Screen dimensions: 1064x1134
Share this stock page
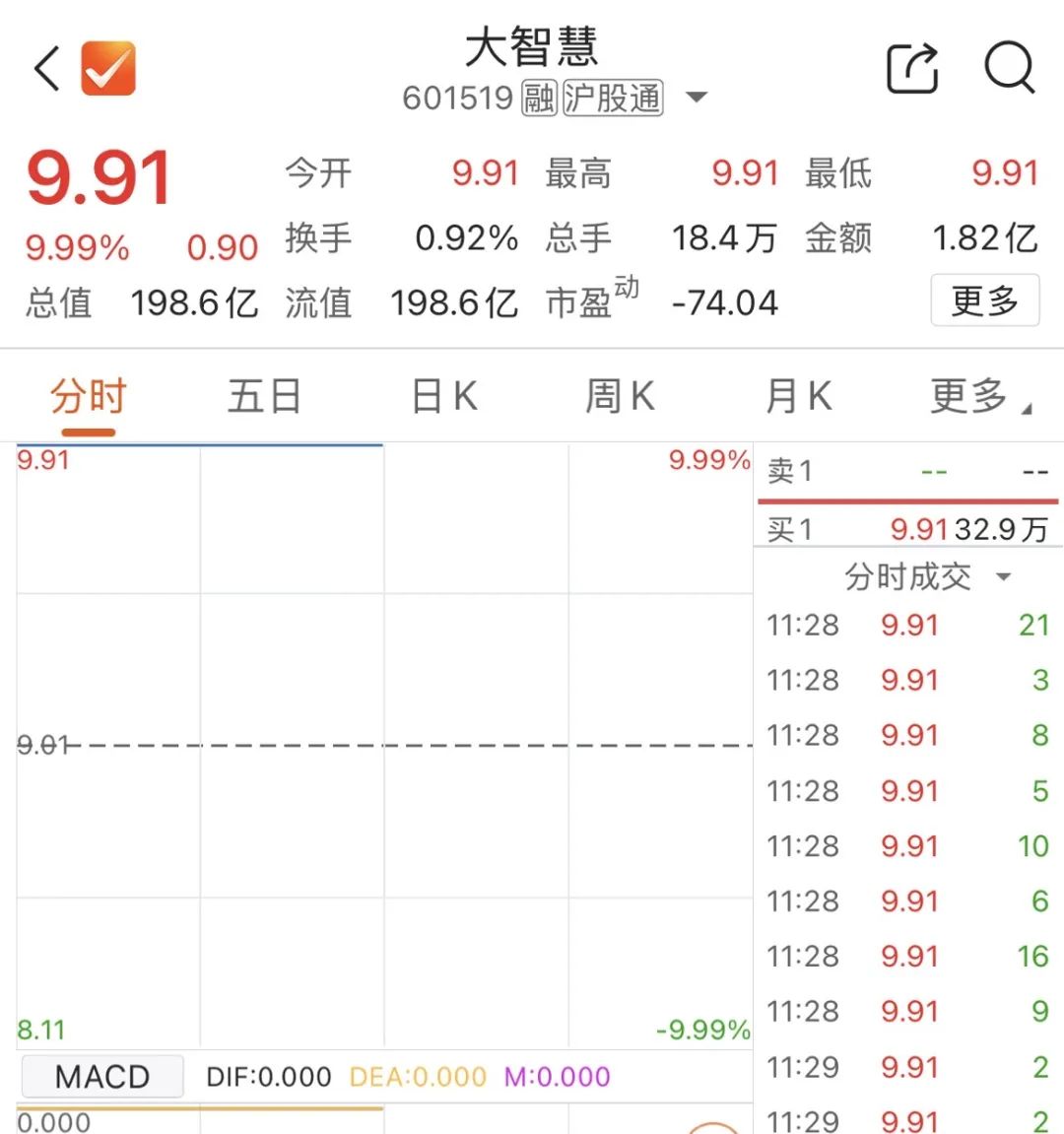[x=911, y=68]
